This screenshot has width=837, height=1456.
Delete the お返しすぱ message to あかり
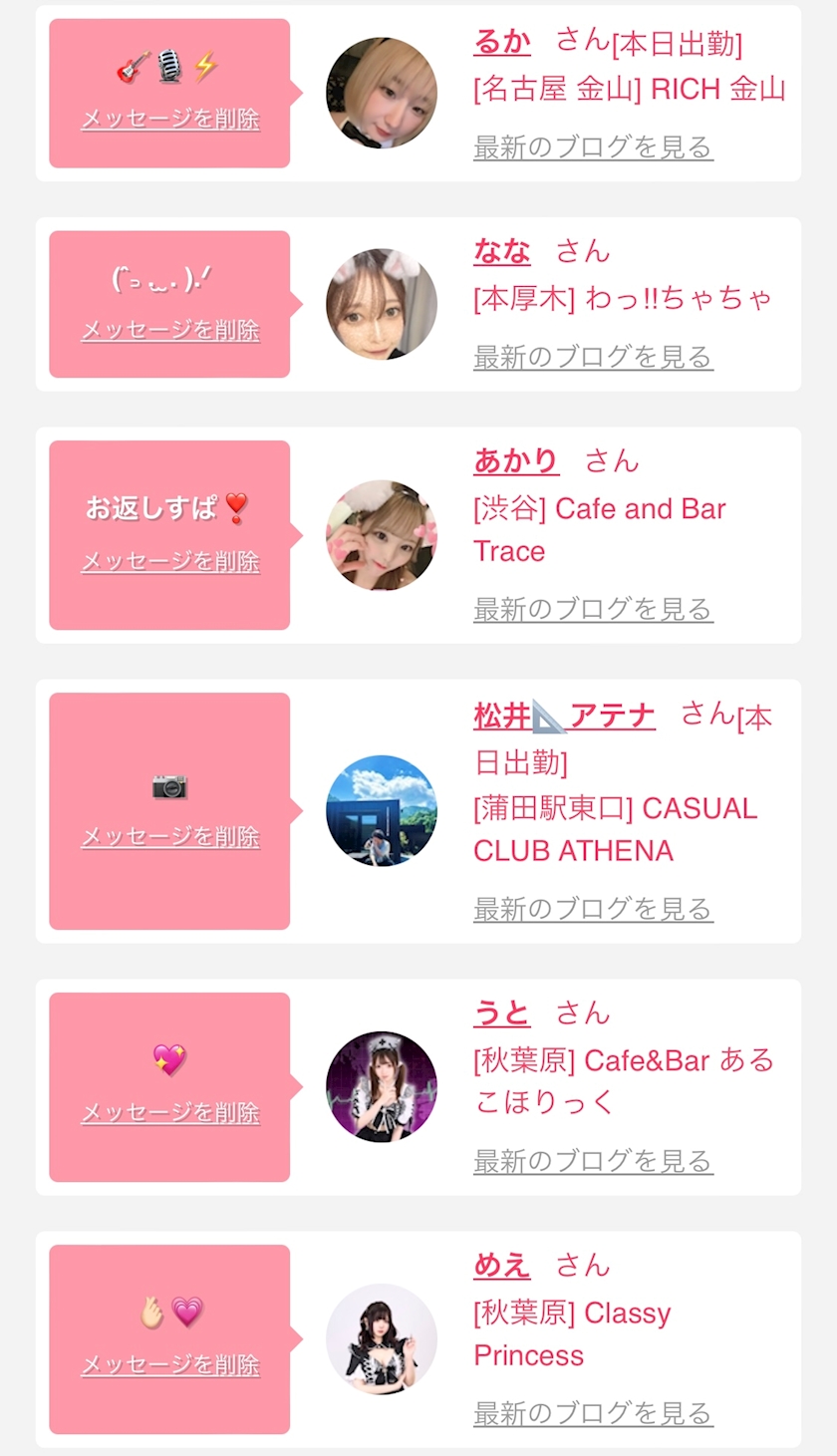pyautogui.click(x=169, y=562)
